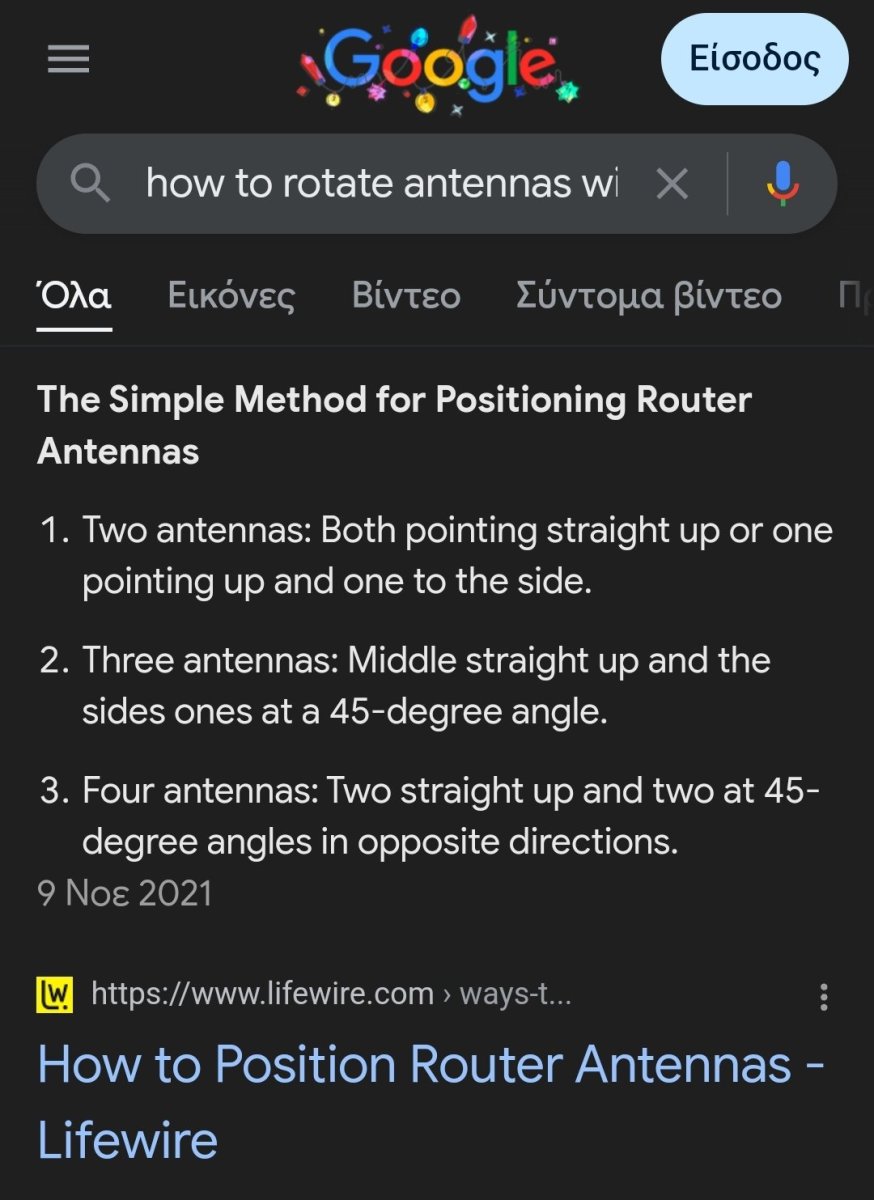Tap the microphone to dictate a new query
The width and height of the screenshot is (874, 1200).
[x=785, y=183]
